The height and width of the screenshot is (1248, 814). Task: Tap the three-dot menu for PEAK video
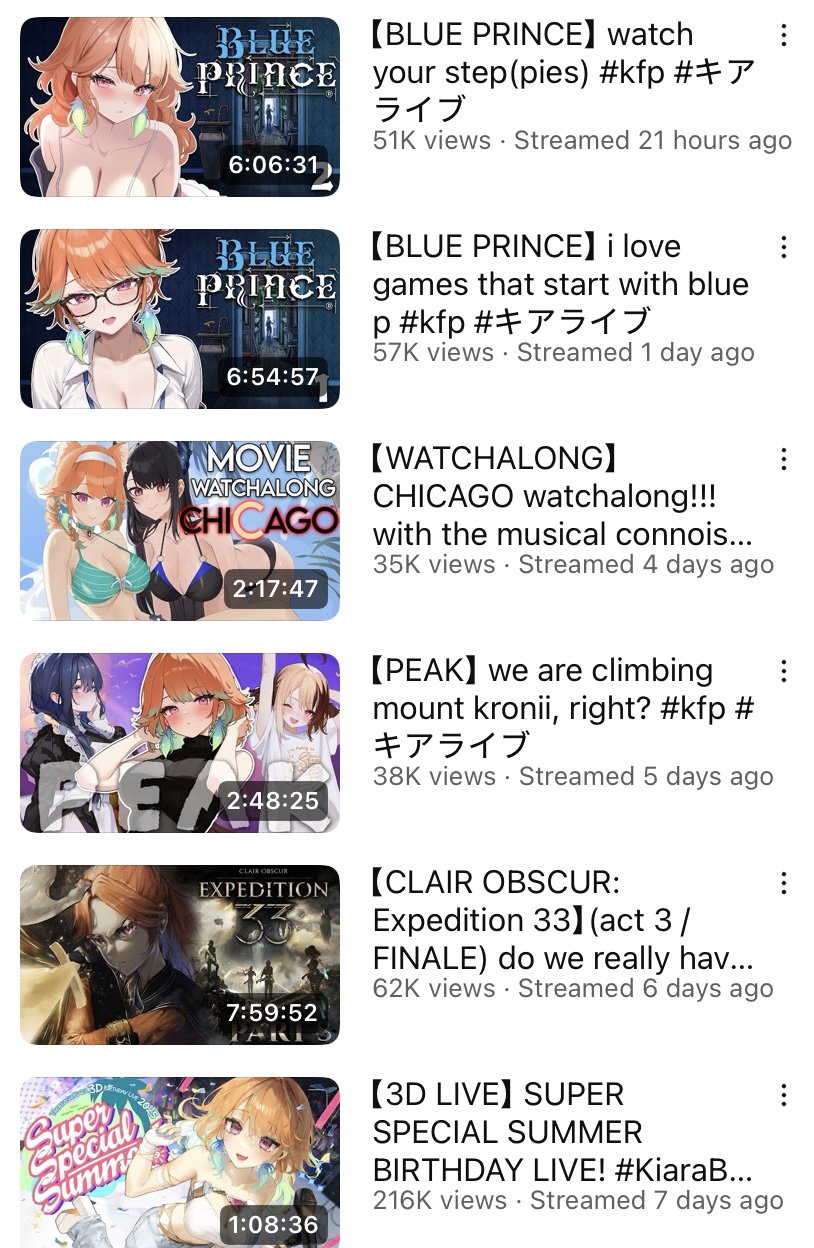tap(784, 672)
